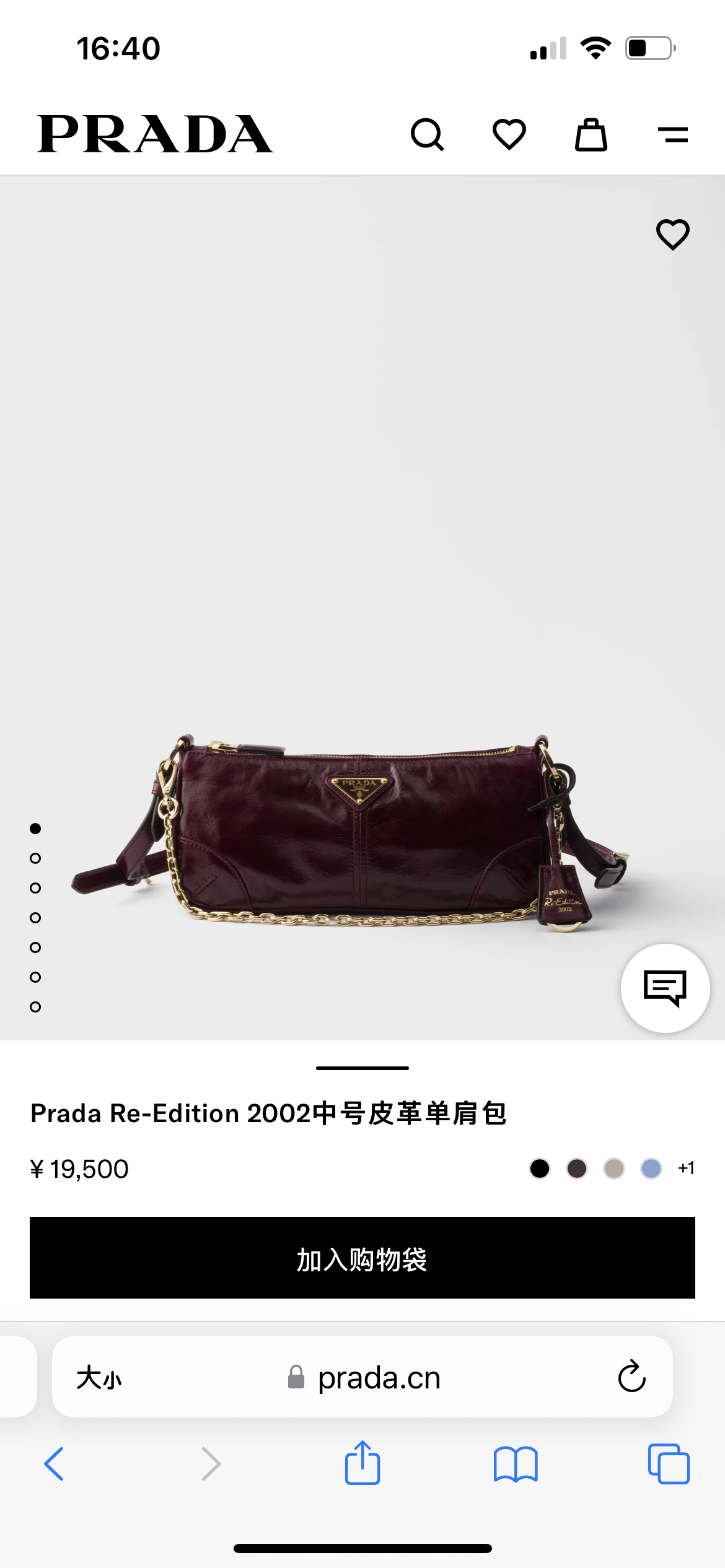
Task: Show all open Safari tabs
Action: coord(668,1464)
